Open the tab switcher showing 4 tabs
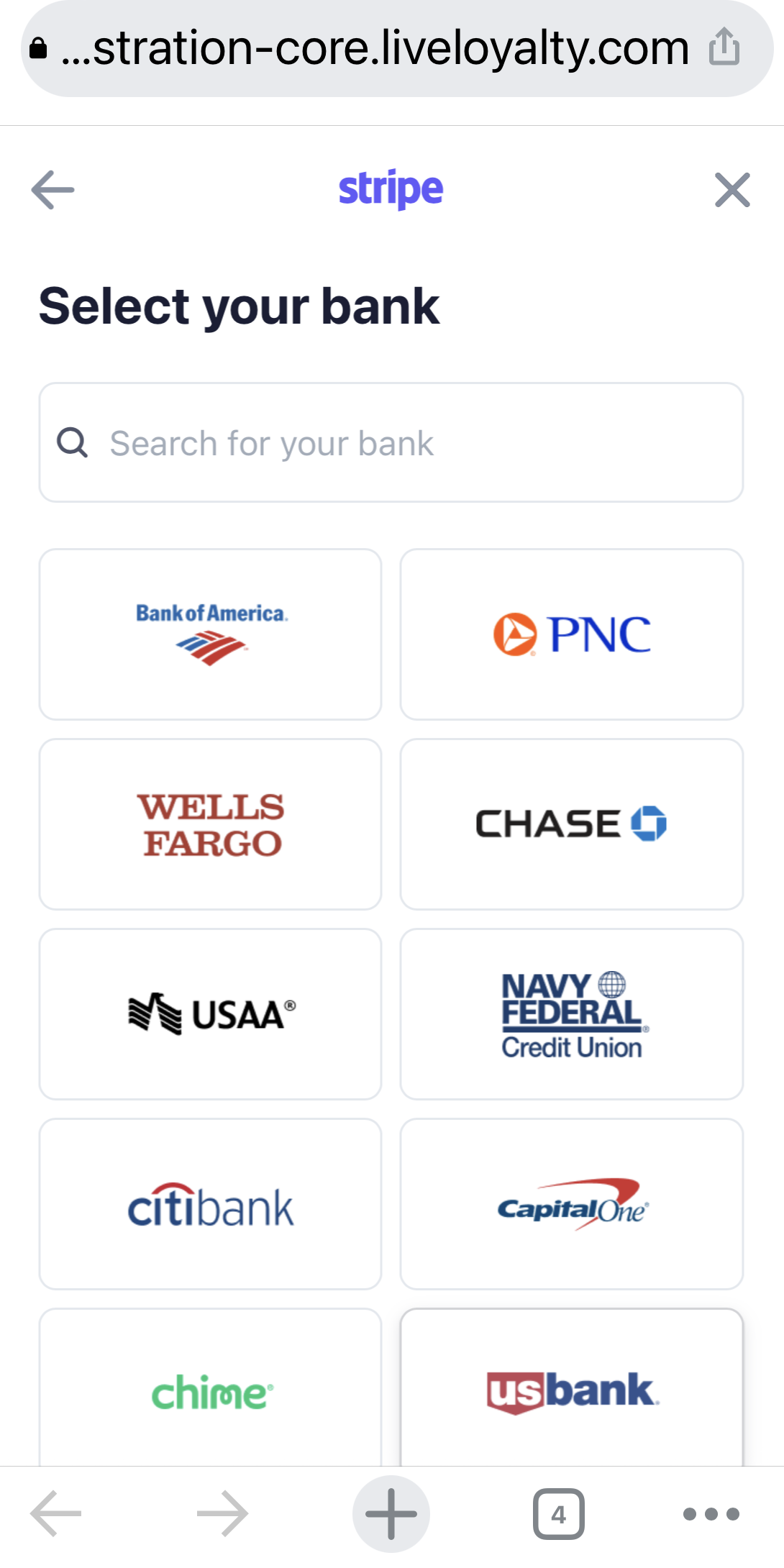This screenshot has width=784, height=1568. click(558, 1513)
